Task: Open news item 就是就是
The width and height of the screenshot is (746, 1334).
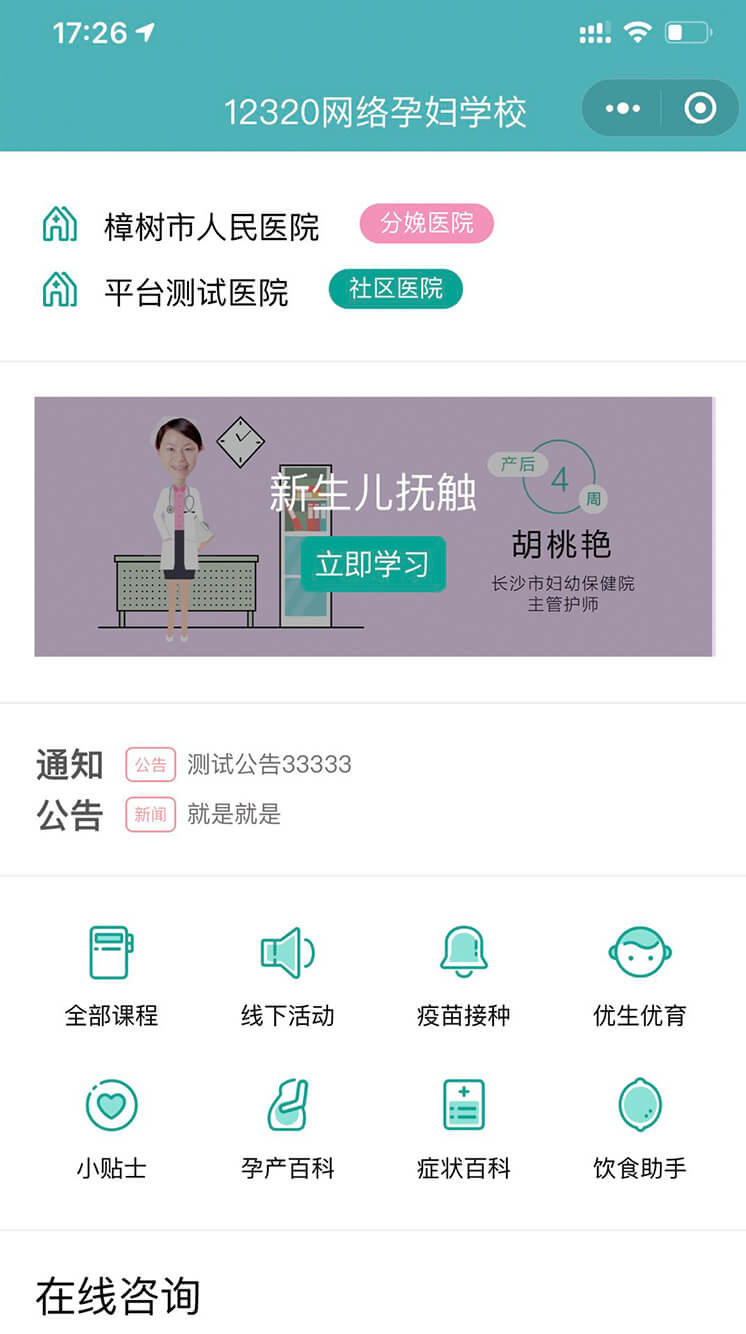Action: pos(234,814)
